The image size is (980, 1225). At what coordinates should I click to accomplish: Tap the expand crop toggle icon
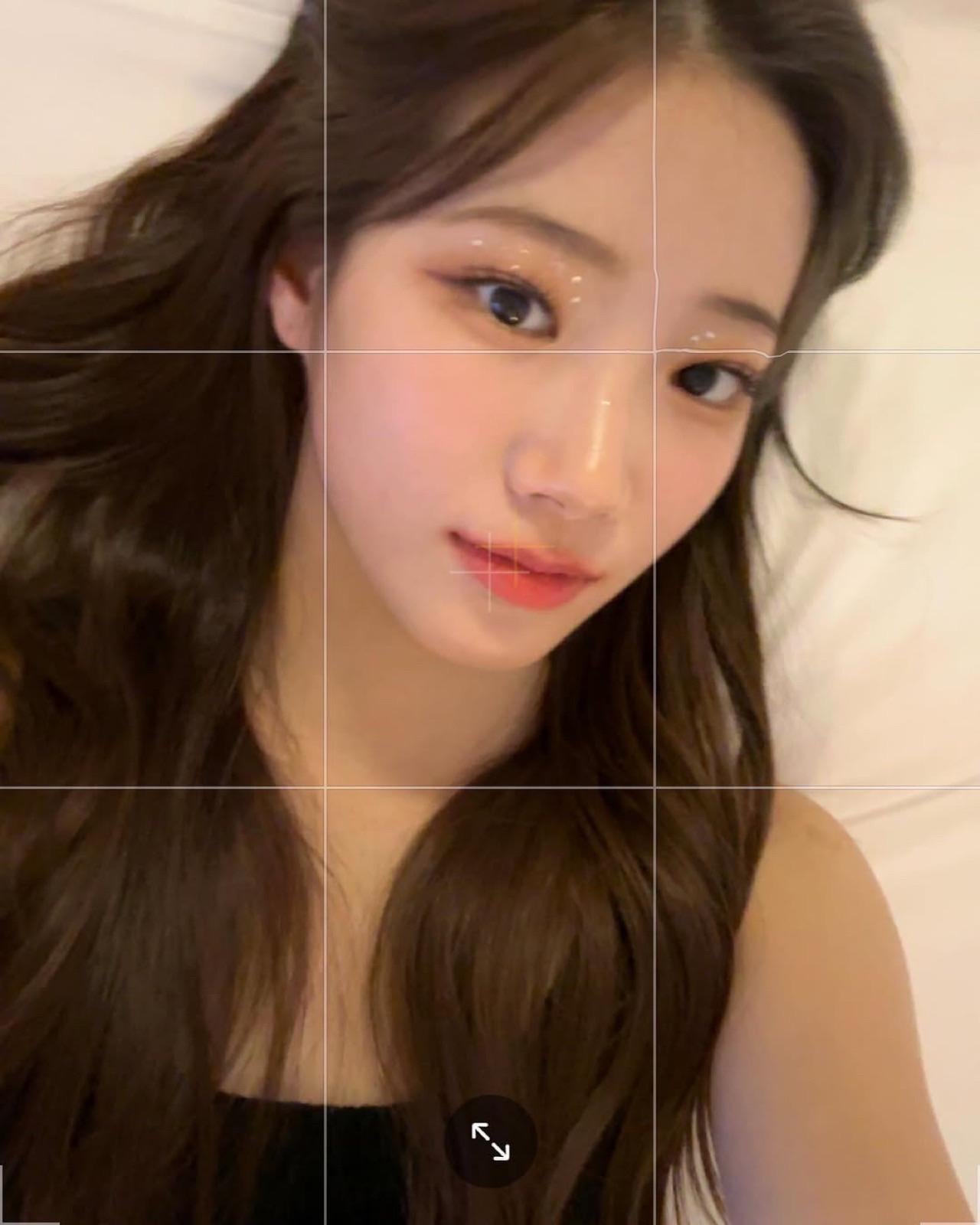pyautogui.click(x=490, y=1141)
